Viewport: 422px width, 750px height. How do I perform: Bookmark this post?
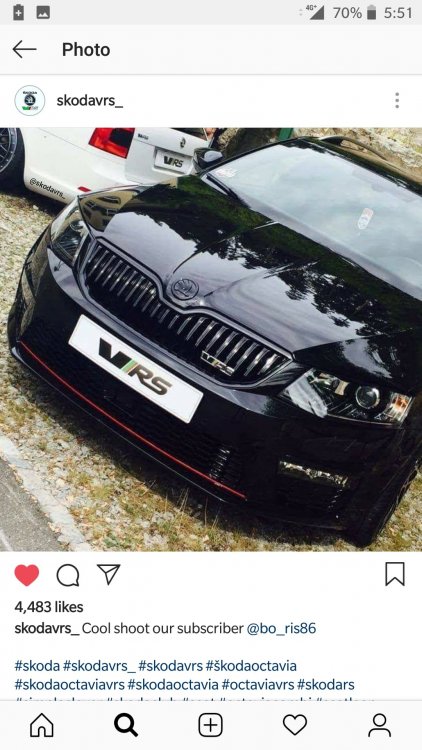(x=395, y=574)
